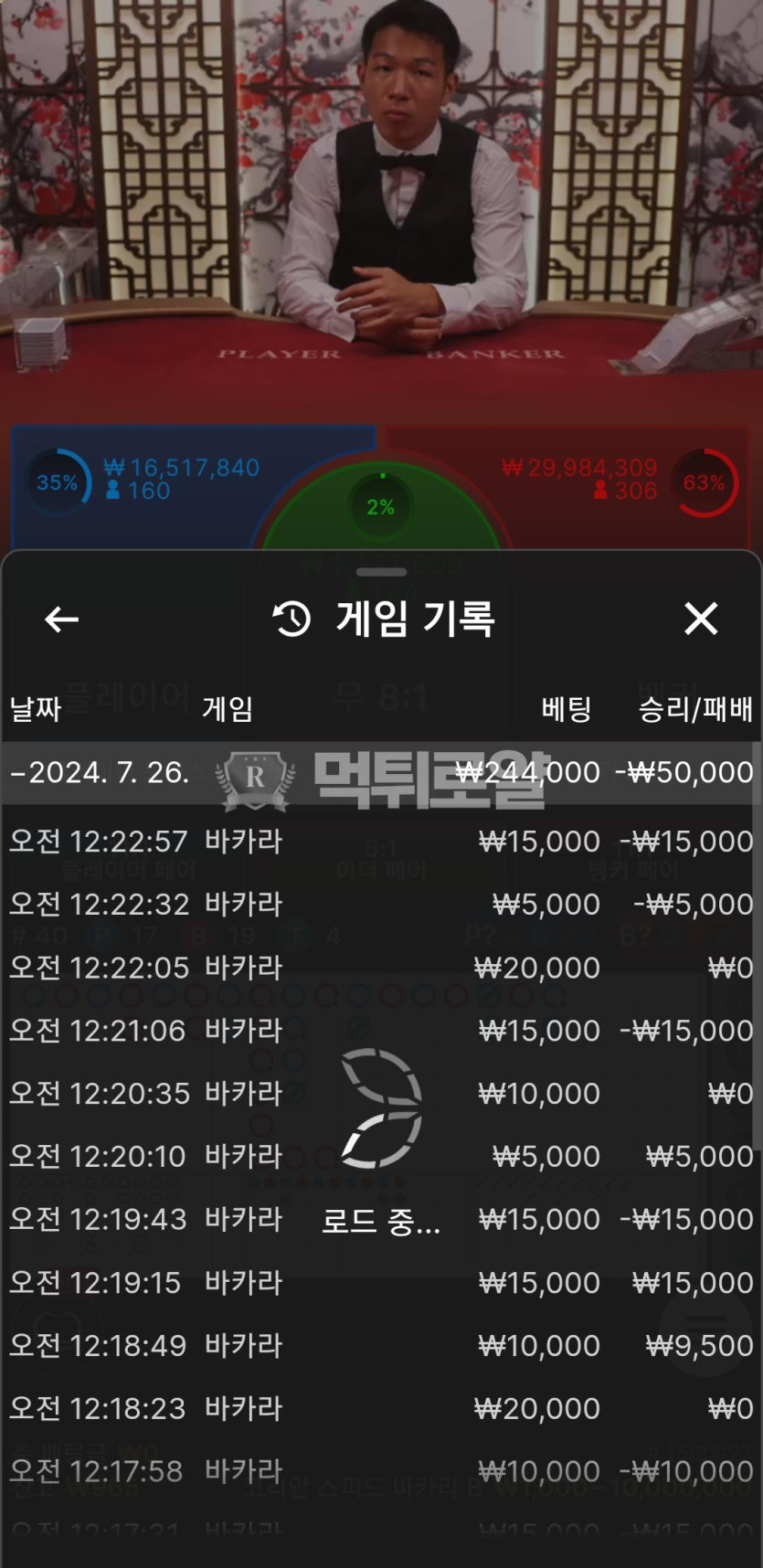The height and width of the screenshot is (1568, 763).
Task: Go back from the game history panel
Action: coord(61,620)
